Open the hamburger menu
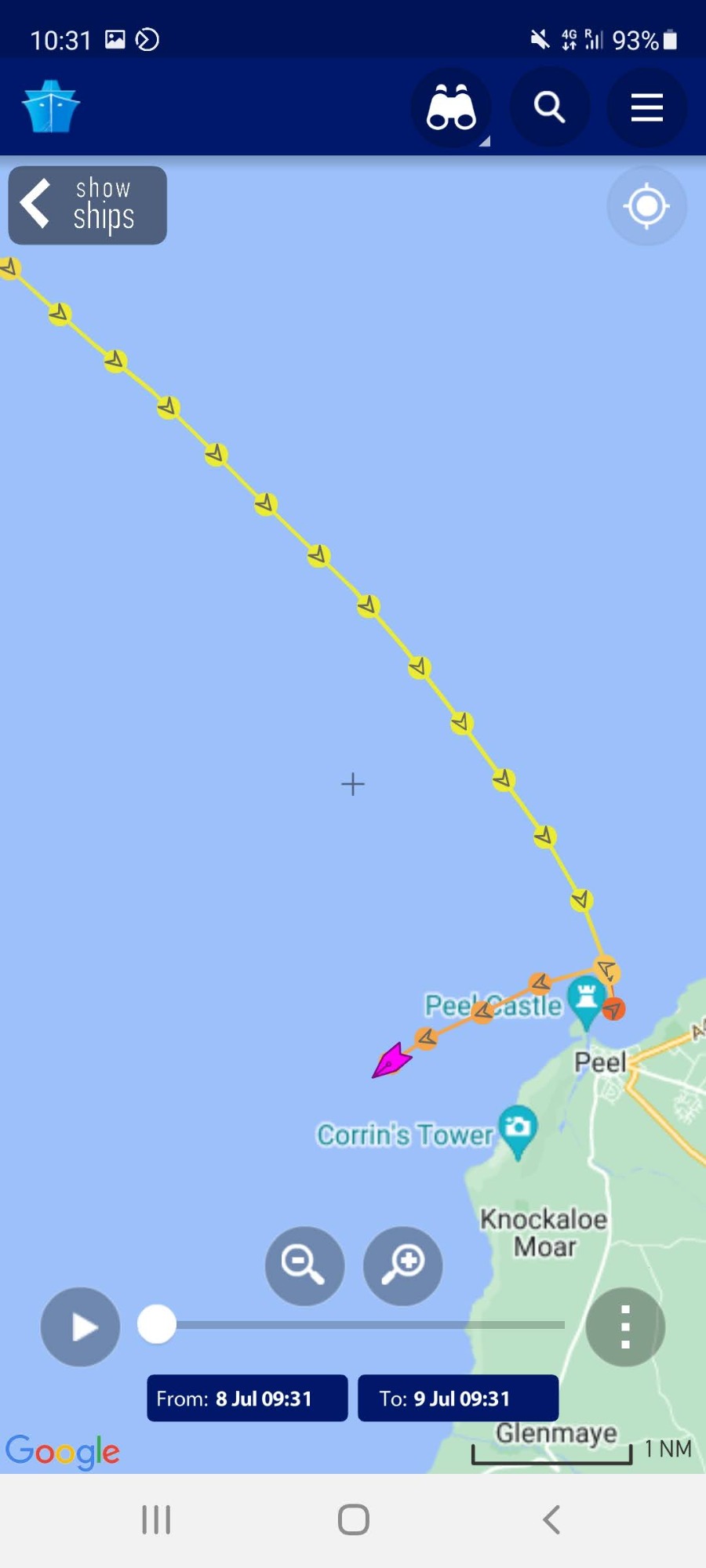Viewport: 706px width, 1568px height. click(647, 107)
